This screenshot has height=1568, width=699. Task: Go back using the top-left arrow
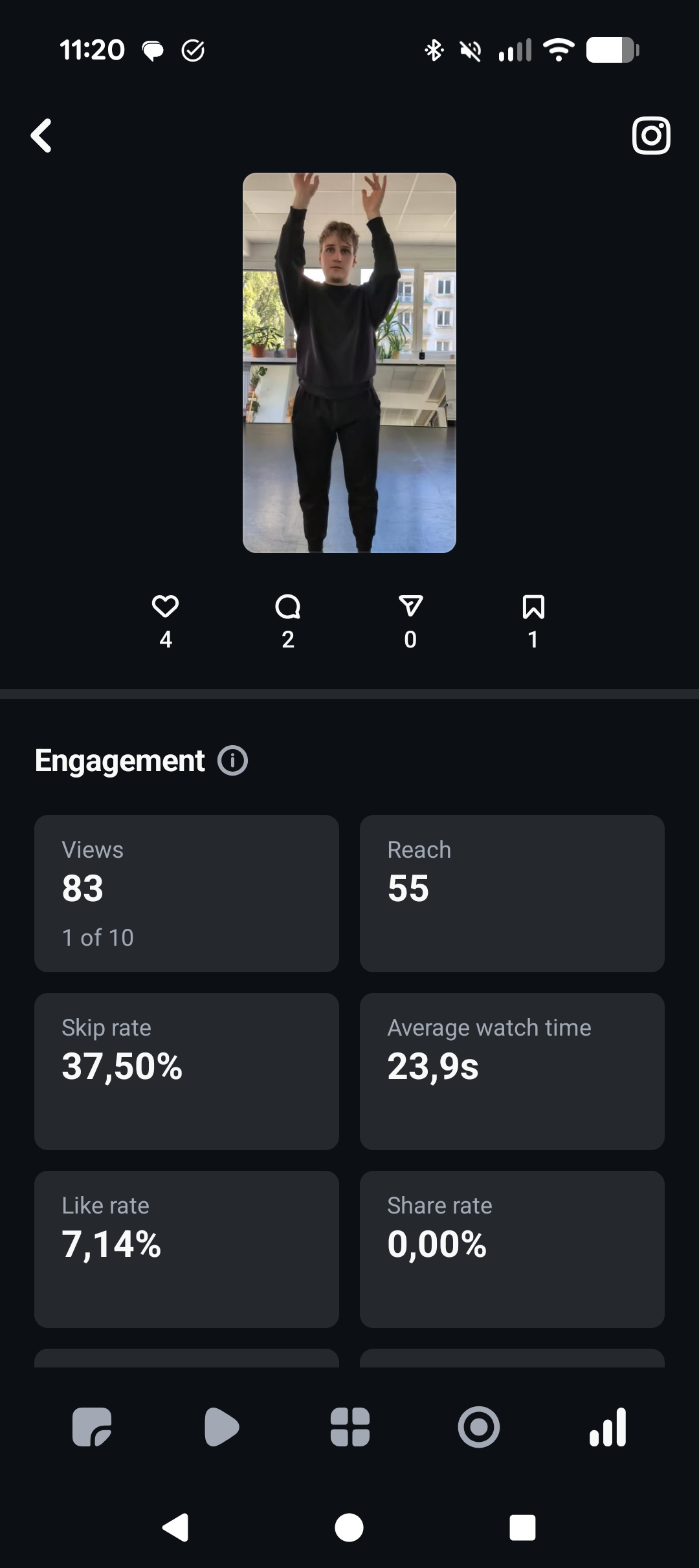coord(41,136)
